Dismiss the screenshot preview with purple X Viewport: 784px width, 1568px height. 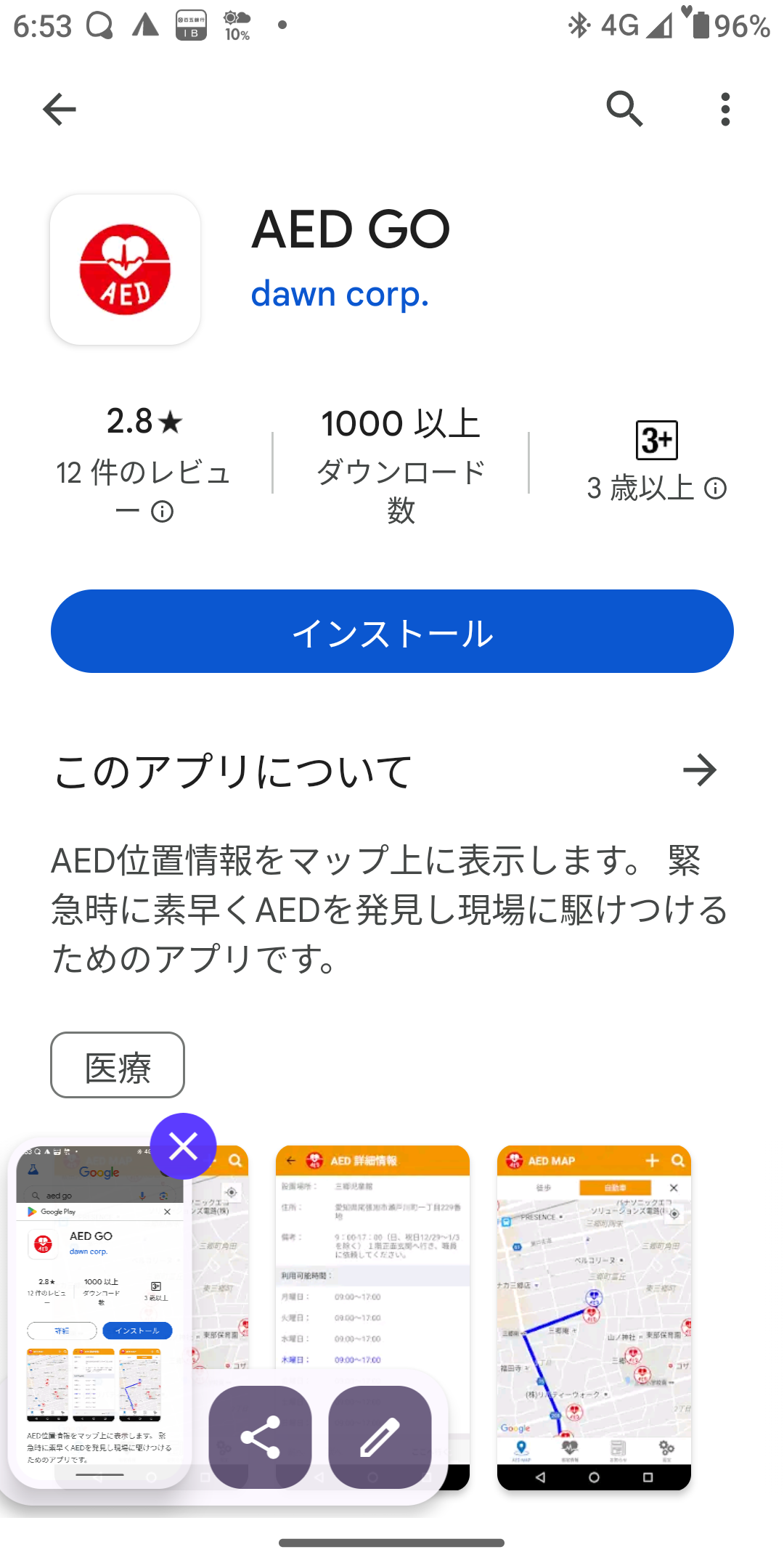pyautogui.click(x=183, y=1146)
